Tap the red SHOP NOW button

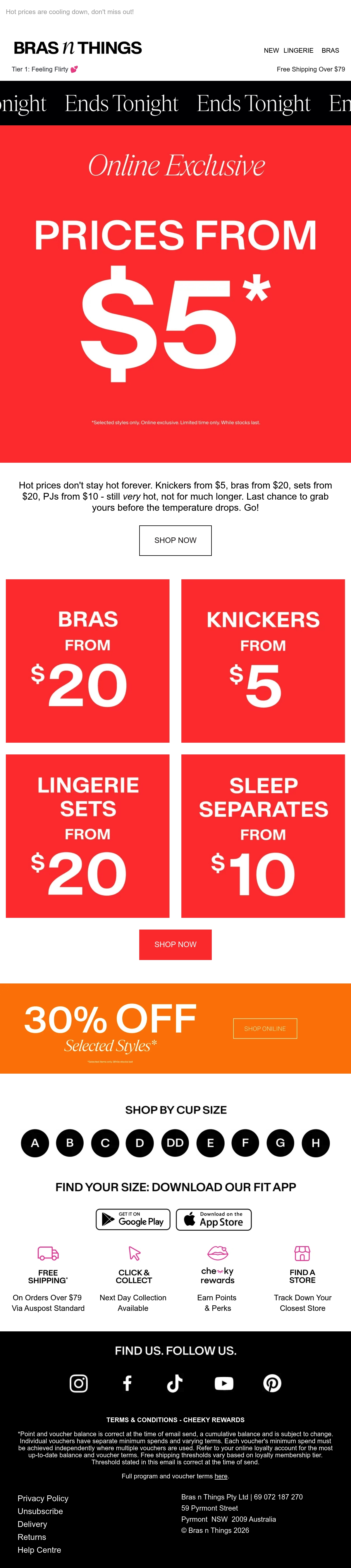tap(175, 944)
